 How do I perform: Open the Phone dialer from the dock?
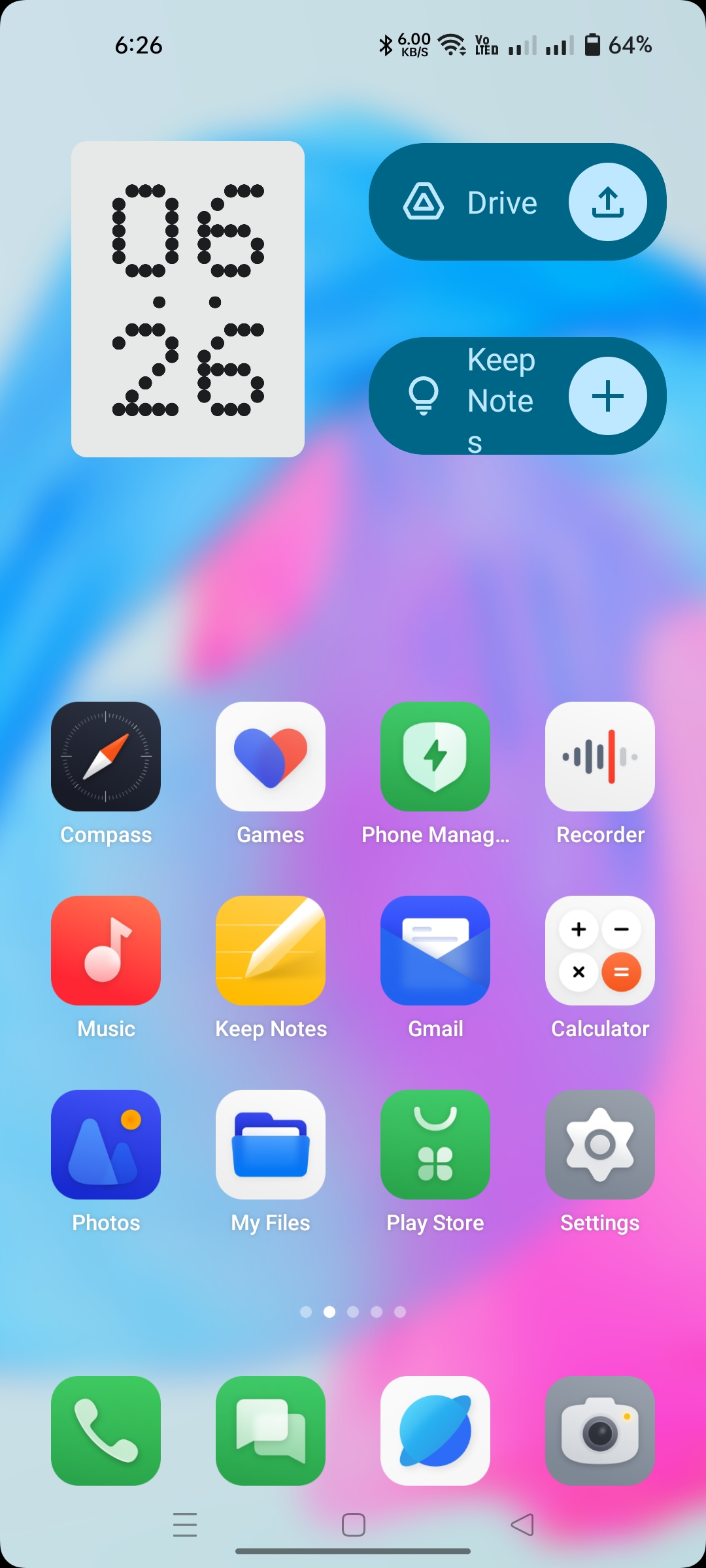pyautogui.click(x=106, y=1431)
